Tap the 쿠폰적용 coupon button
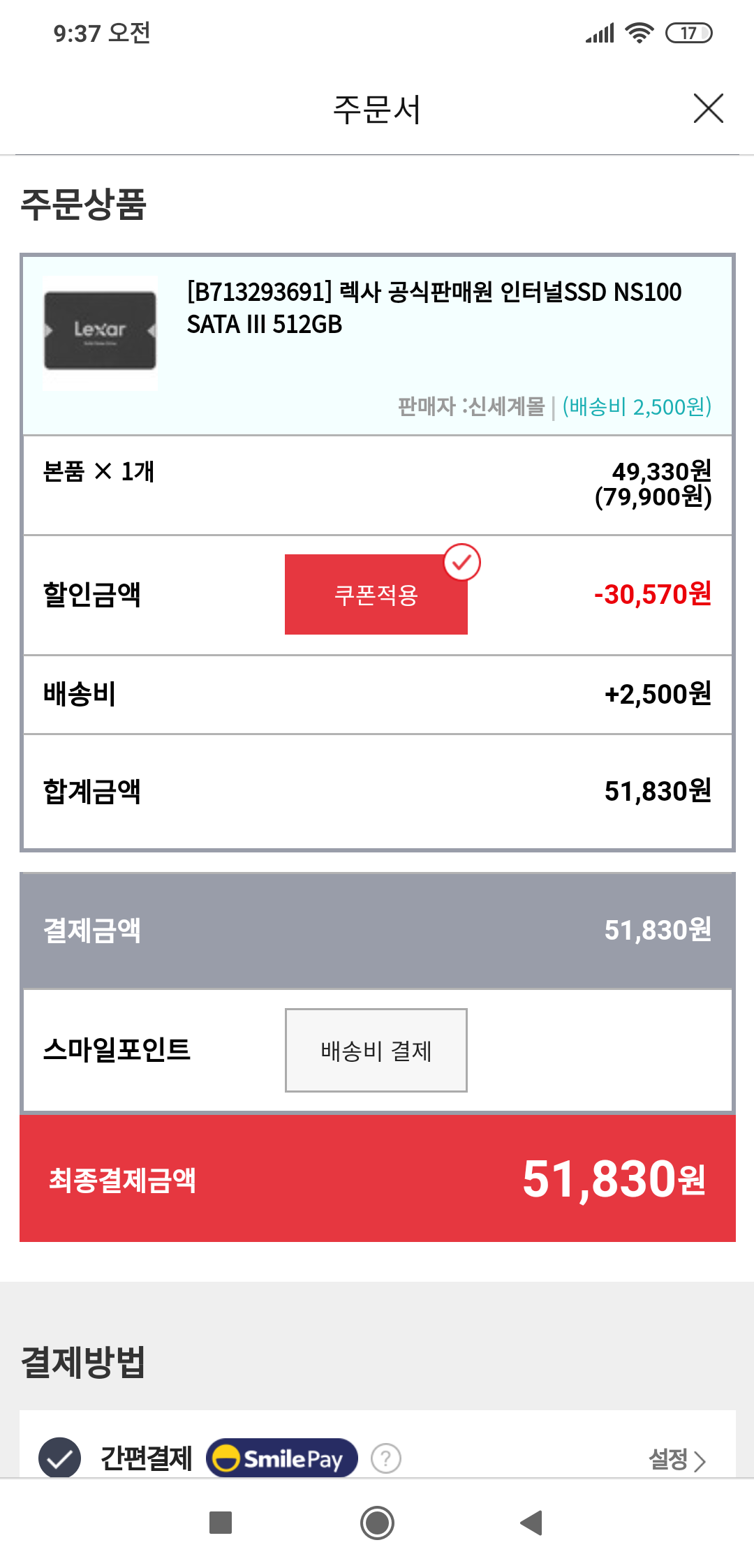Viewport: 754px width, 1568px height. pyautogui.click(x=376, y=595)
